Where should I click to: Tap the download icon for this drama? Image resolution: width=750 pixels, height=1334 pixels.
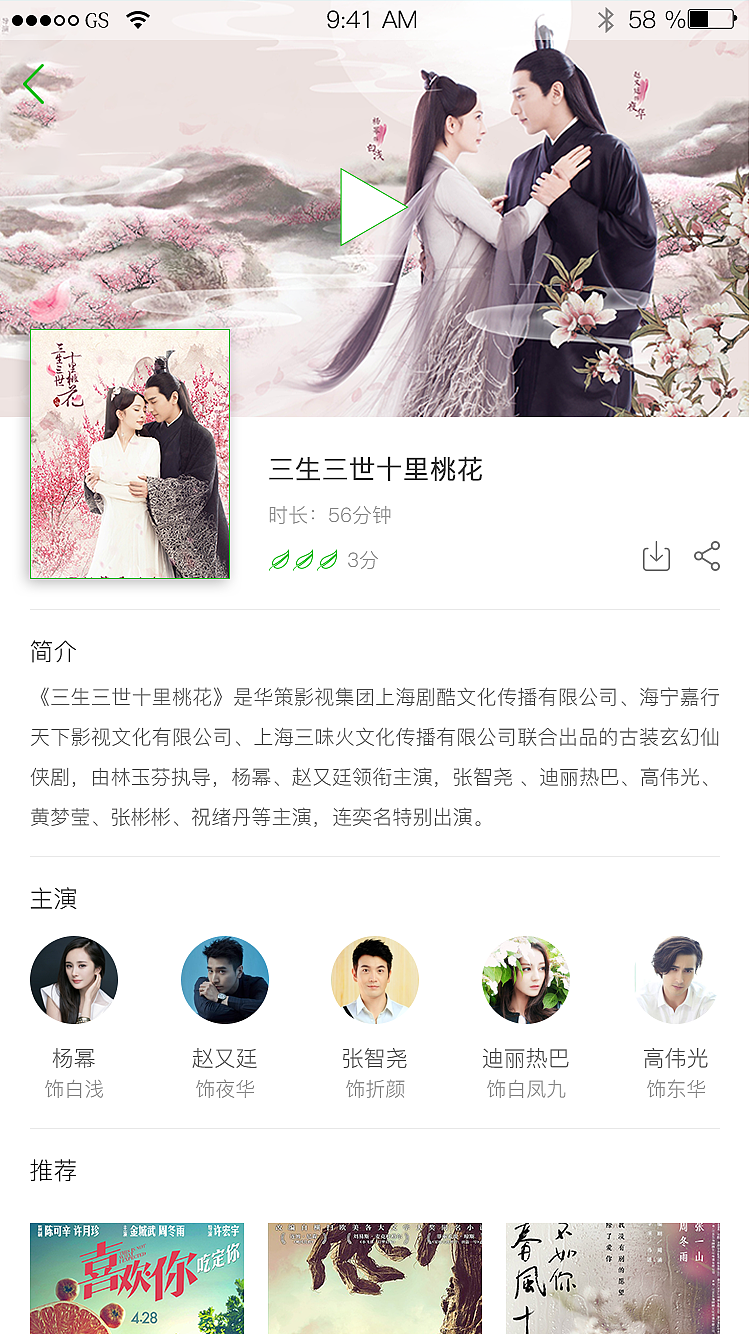[x=656, y=557]
